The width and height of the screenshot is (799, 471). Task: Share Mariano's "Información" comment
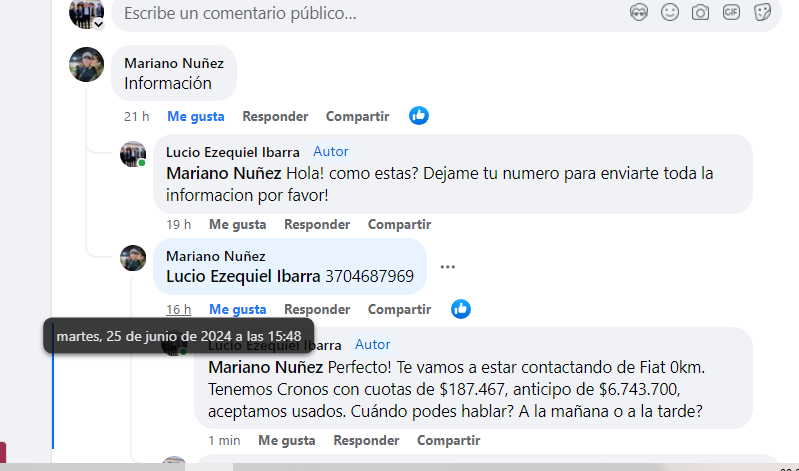pos(357,116)
